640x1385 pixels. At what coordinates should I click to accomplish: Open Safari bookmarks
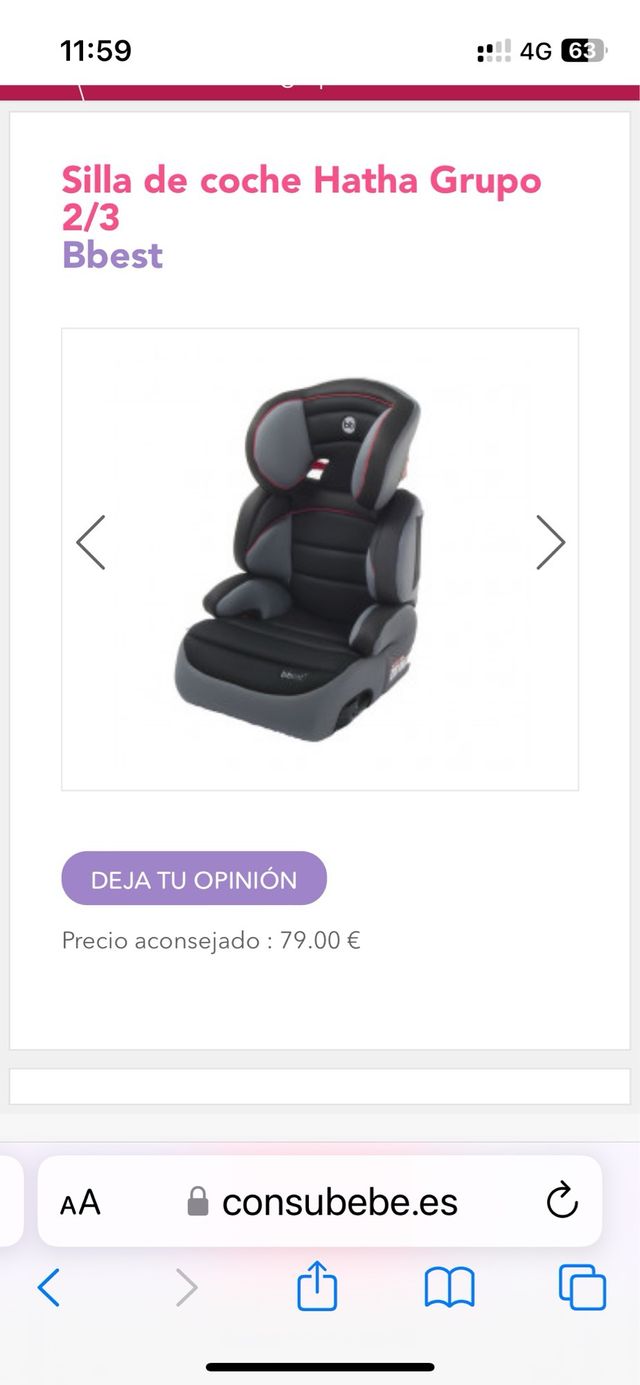click(449, 1288)
